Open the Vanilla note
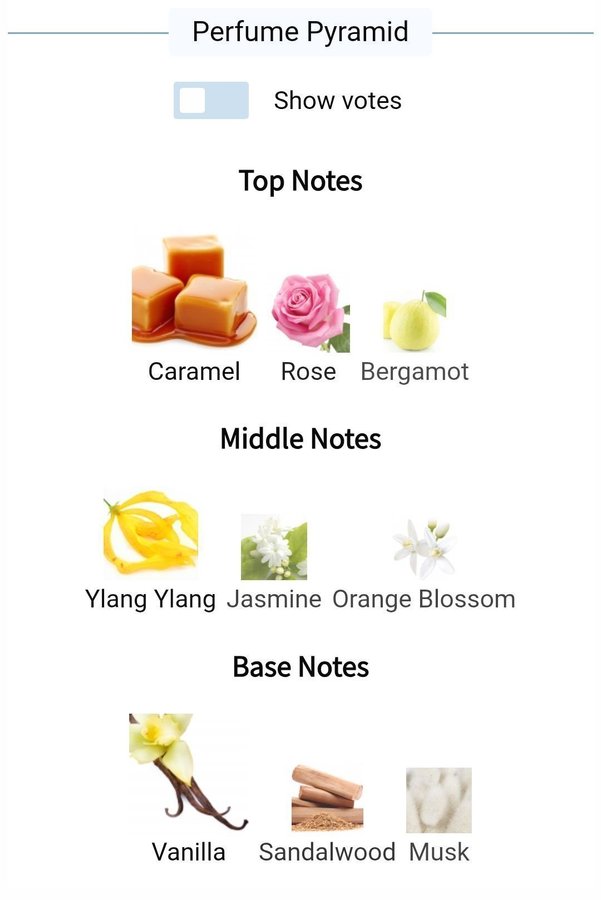601x900 pixels. (187, 775)
